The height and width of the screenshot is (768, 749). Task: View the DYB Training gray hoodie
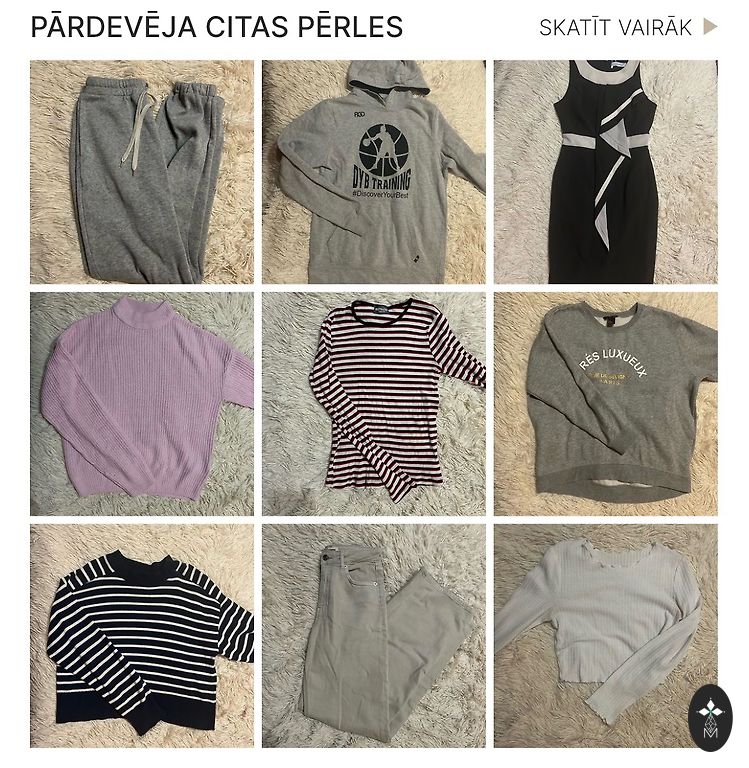(373, 172)
